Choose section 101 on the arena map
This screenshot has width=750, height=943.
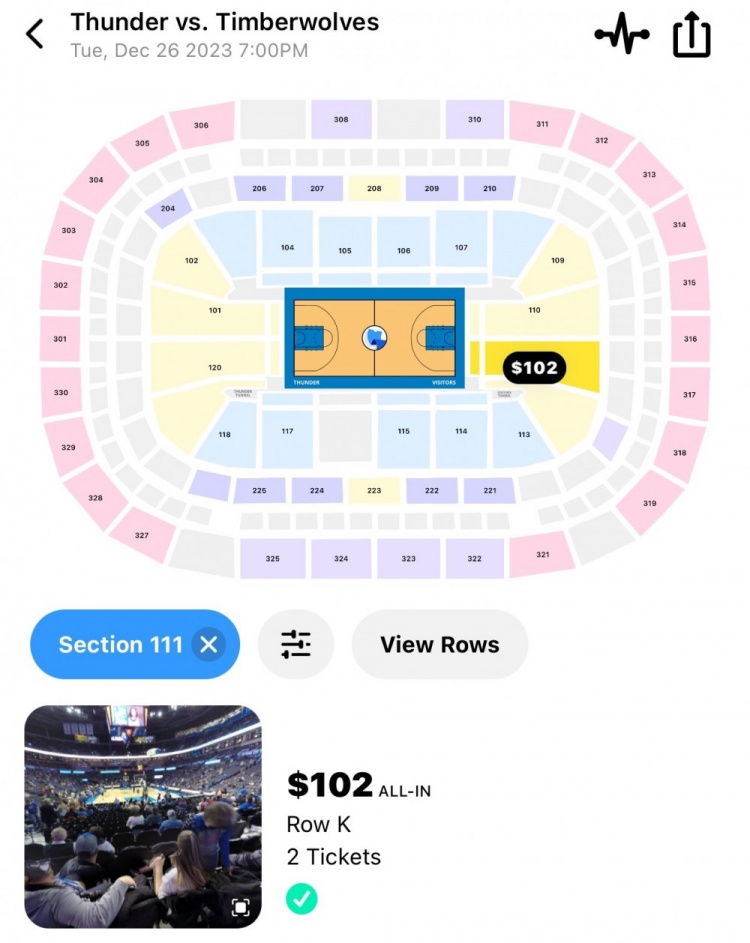[x=215, y=310]
